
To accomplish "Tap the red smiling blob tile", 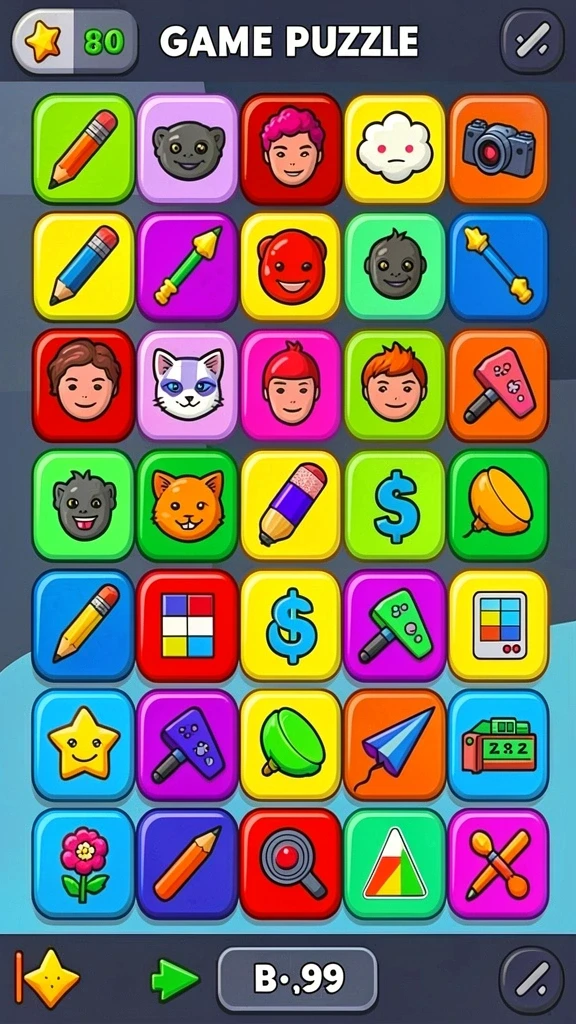I will click(291, 266).
